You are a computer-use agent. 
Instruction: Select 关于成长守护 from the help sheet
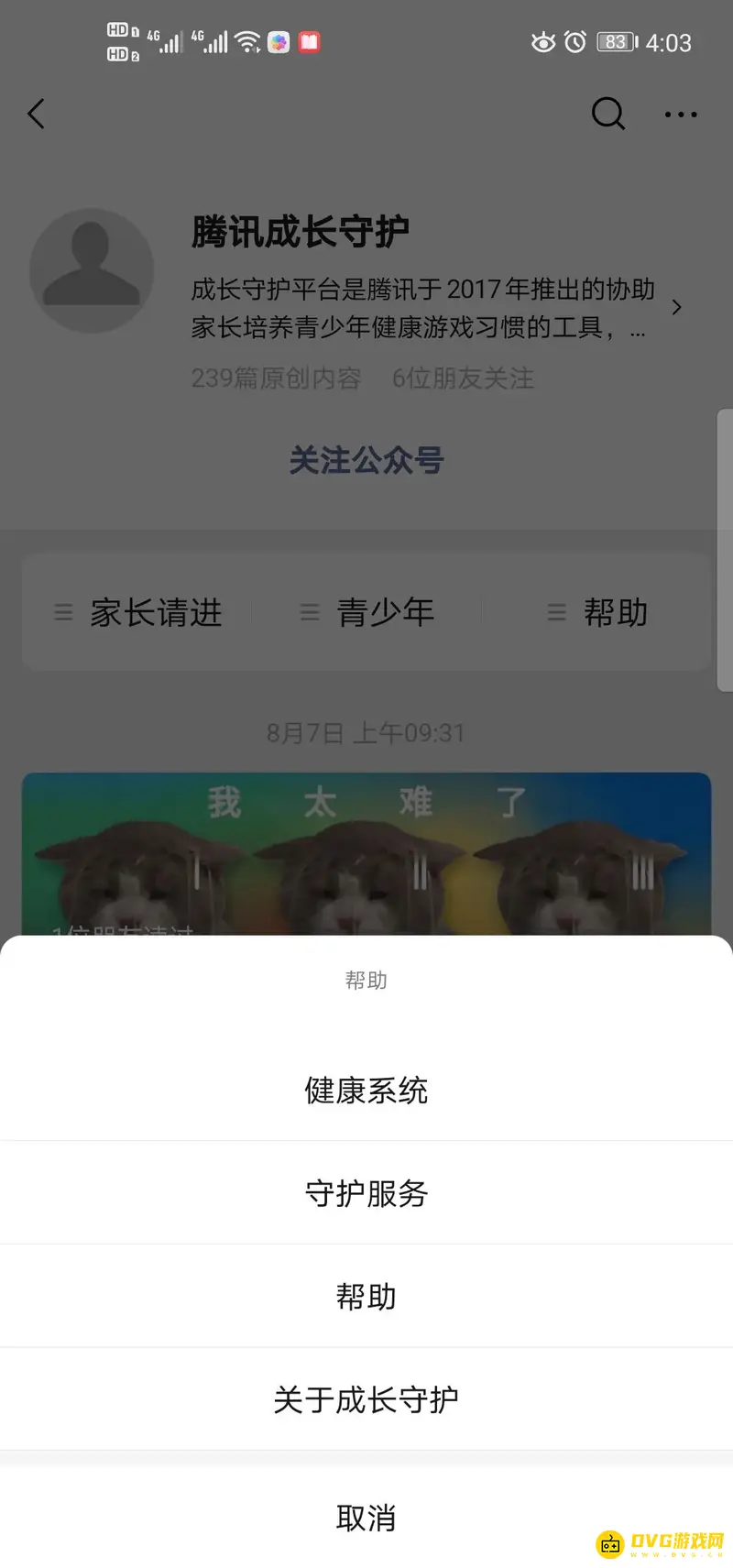pyautogui.click(x=366, y=1398)
